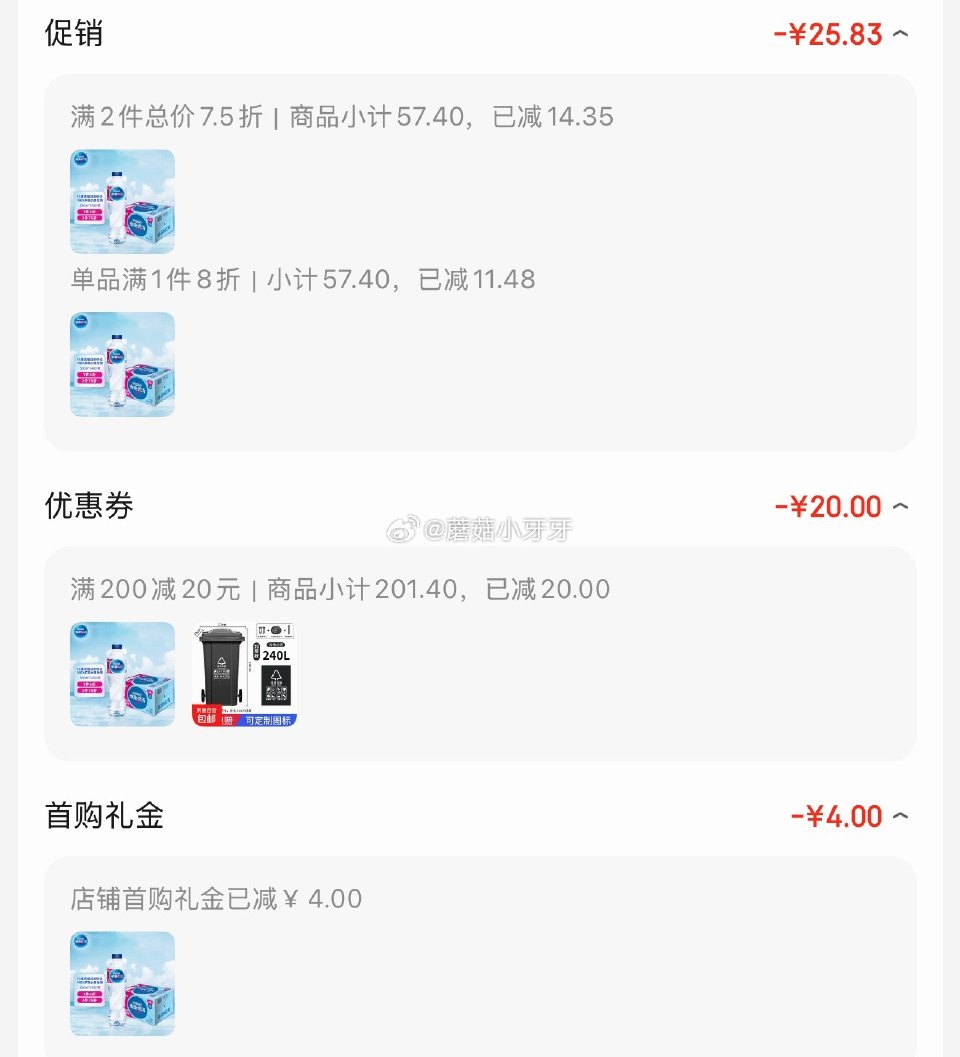Image resolution: width=960 pixels, height=1057 pixels.
Task: Select the 单品满1件8折 promotion rule
Action: pyautogui.click(x=150, y=279)
